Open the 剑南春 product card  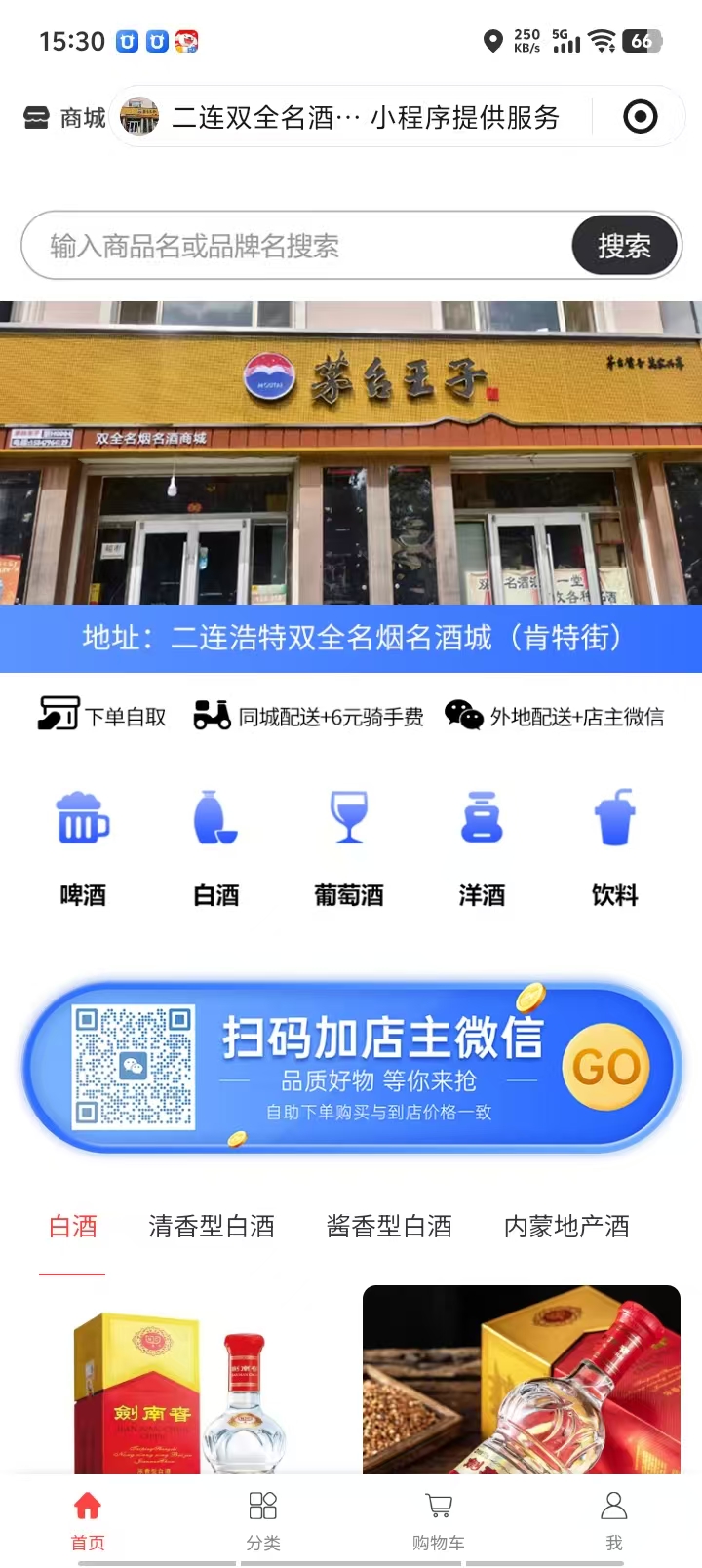pos(180,1385)
